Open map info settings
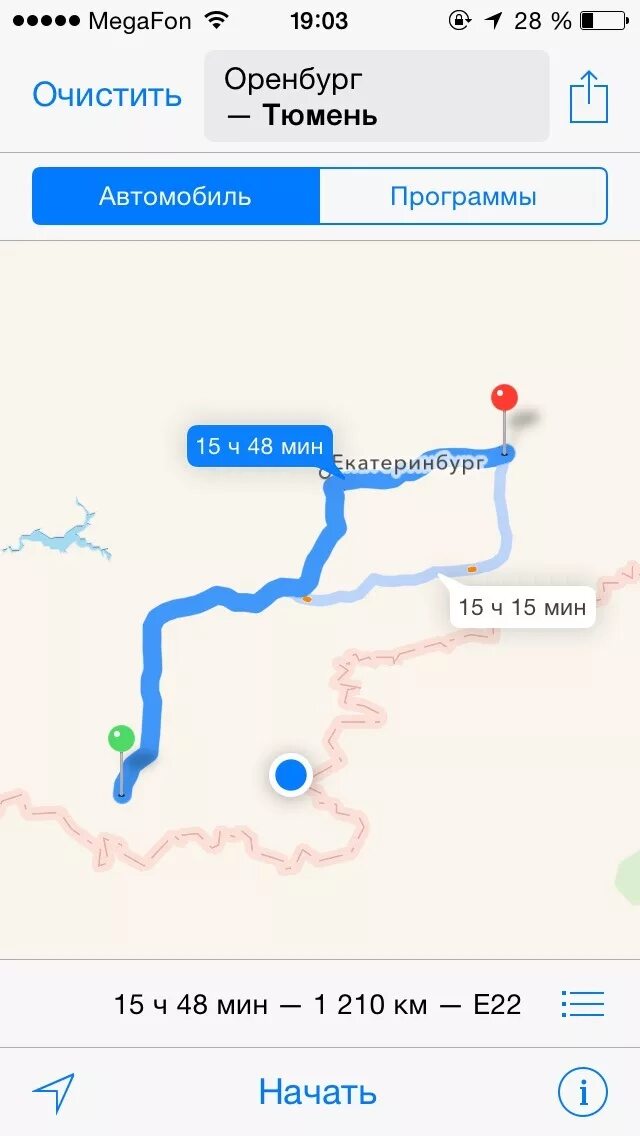The height and width of the screenshot is (1136, 640). (582, 1091)
